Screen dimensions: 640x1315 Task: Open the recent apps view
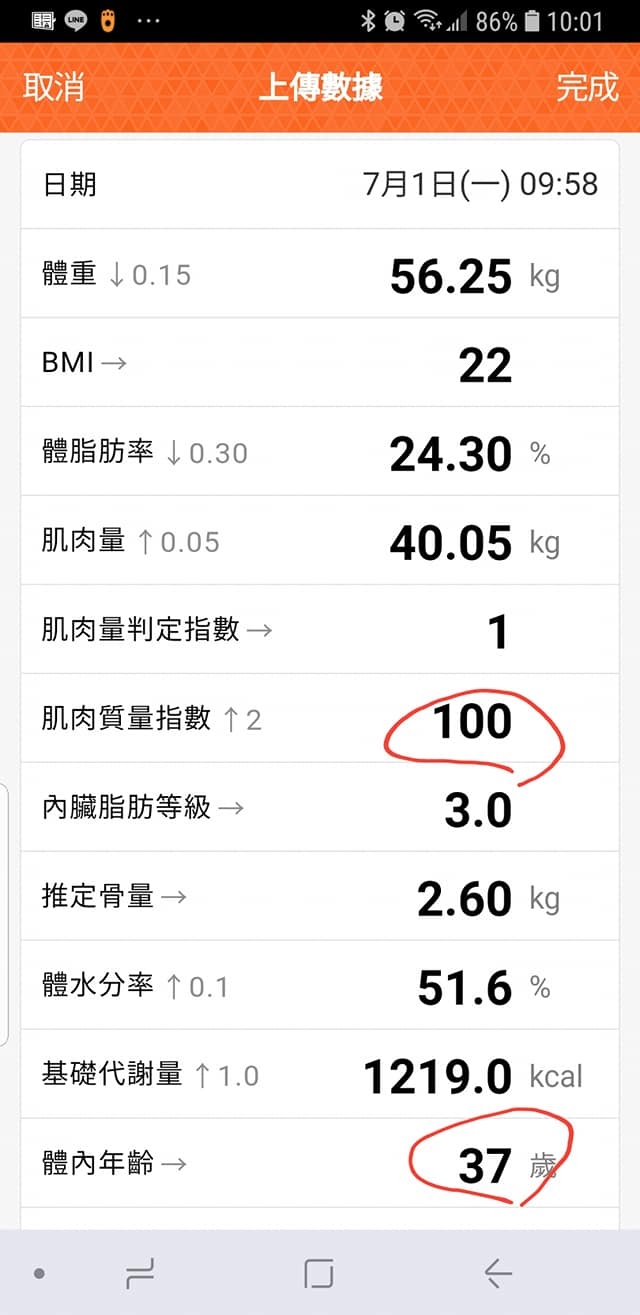[x=140, y=1273]
